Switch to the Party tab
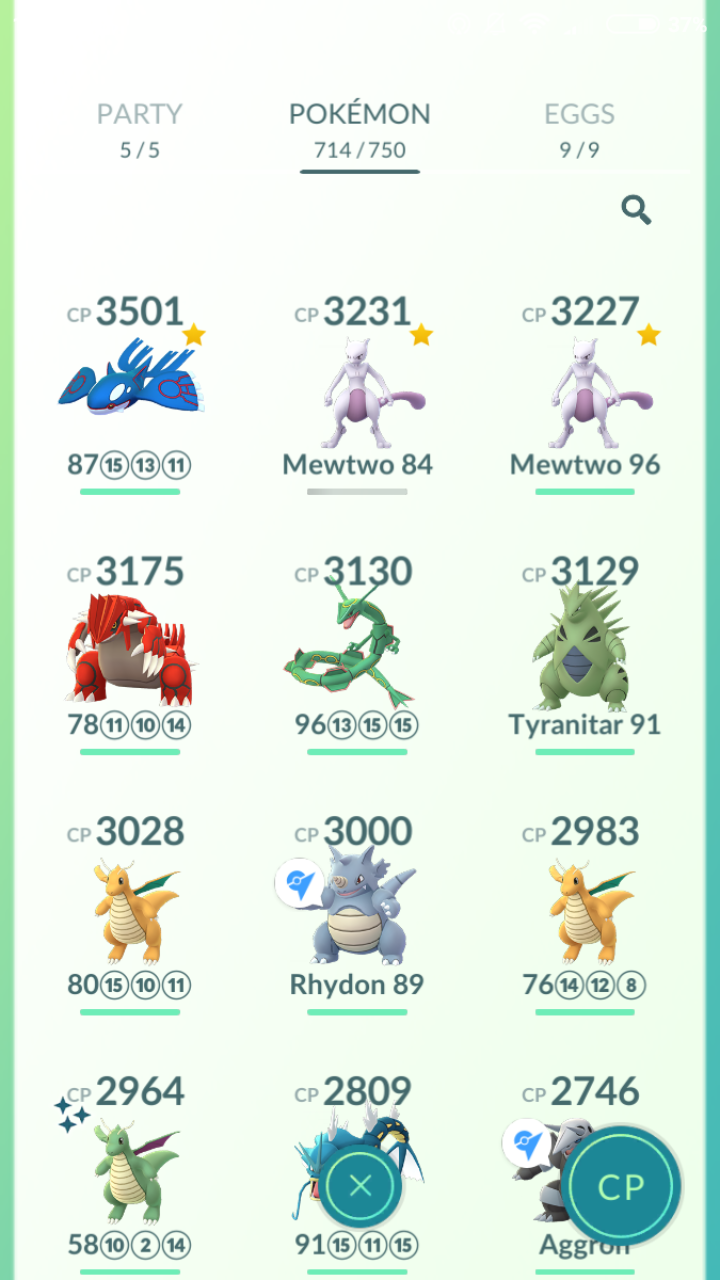720x1280 pixels. click(140, 130)
